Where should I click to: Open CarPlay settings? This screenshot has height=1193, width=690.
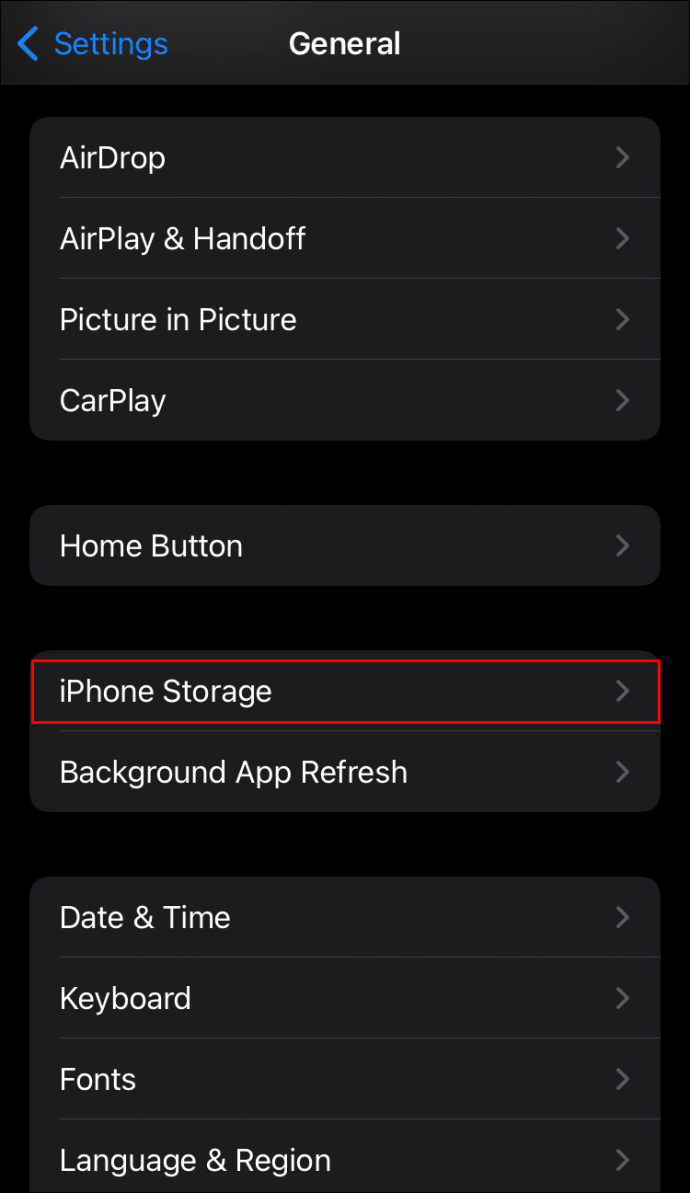344,401
